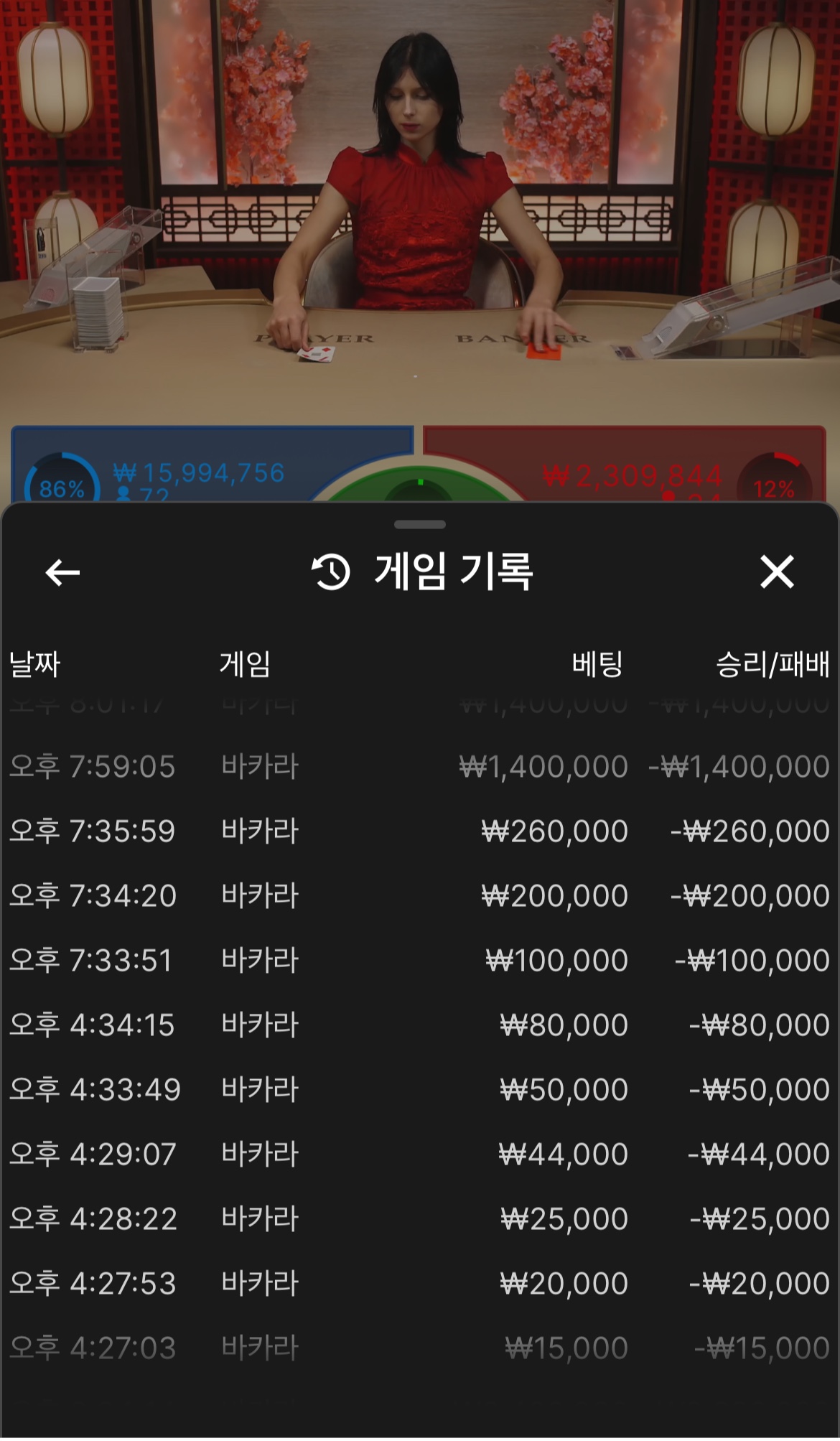Go back from the 게임 기록 panel
Viewport: 840px width, 1441px height.
point(62,572)
